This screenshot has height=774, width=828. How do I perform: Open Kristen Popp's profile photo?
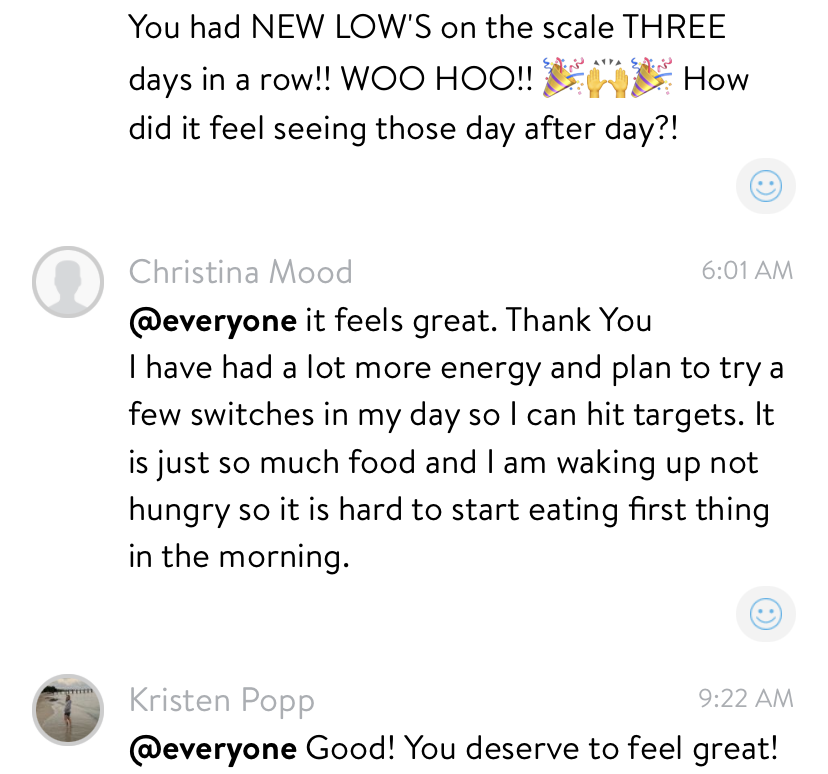click(x=68, y=710)
